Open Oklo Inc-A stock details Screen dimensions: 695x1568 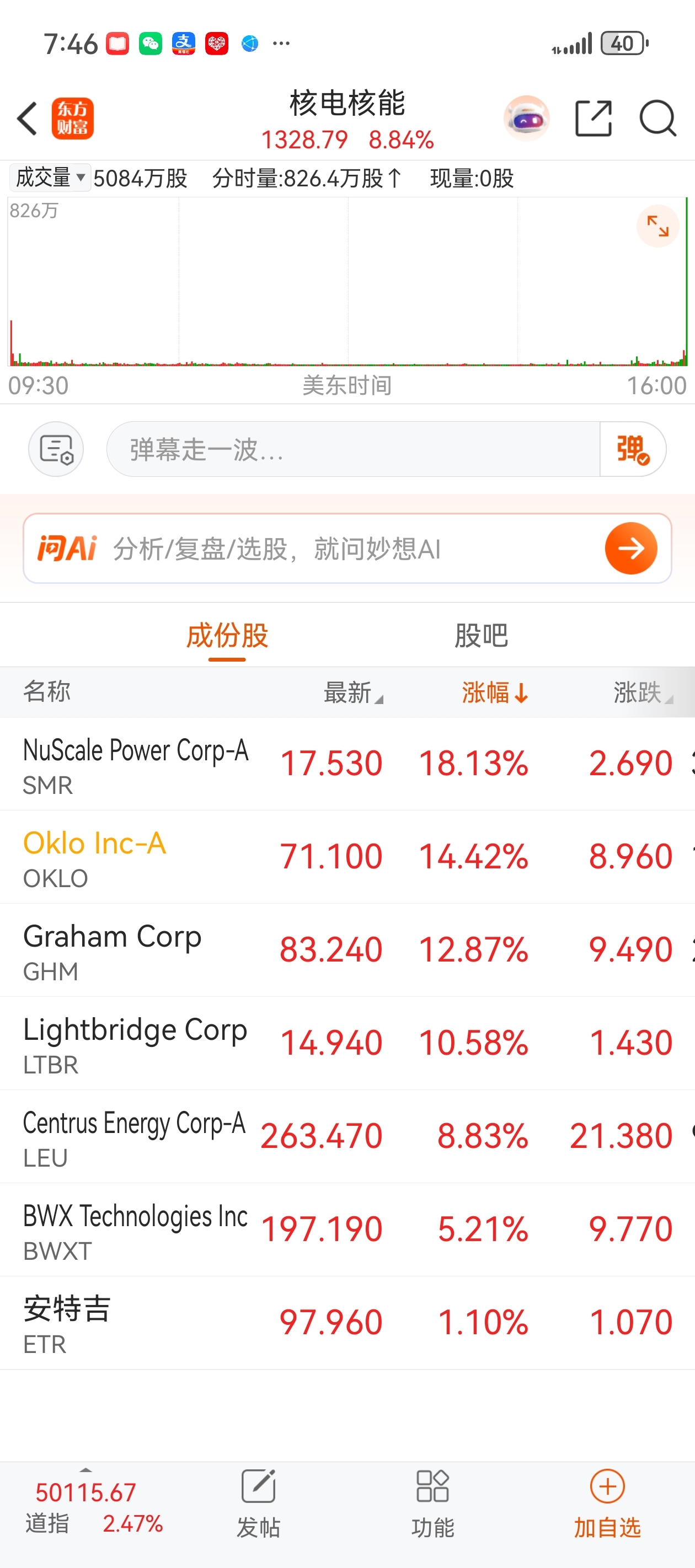(94, 856)
